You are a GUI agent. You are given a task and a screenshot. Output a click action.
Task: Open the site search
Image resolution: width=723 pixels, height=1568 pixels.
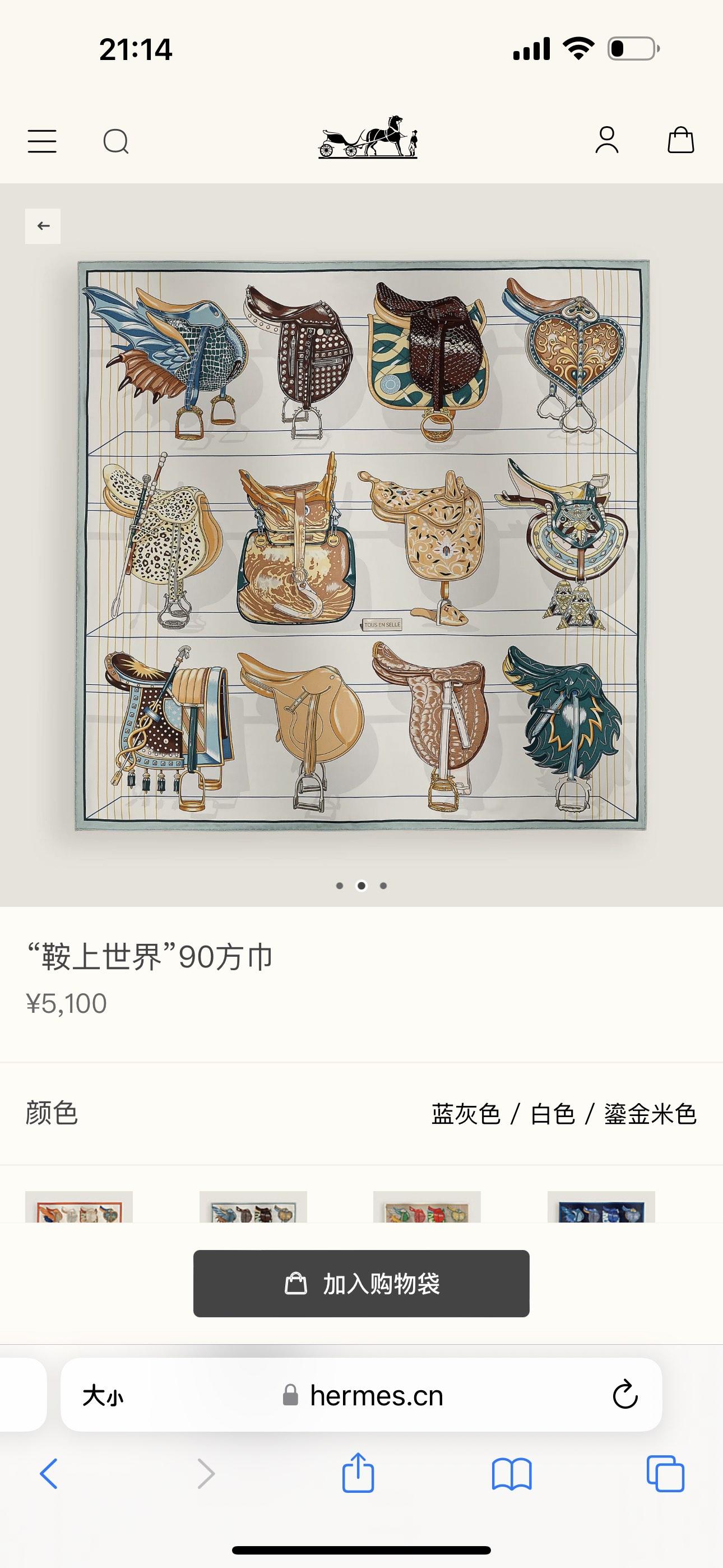click(x=115, y=141)
